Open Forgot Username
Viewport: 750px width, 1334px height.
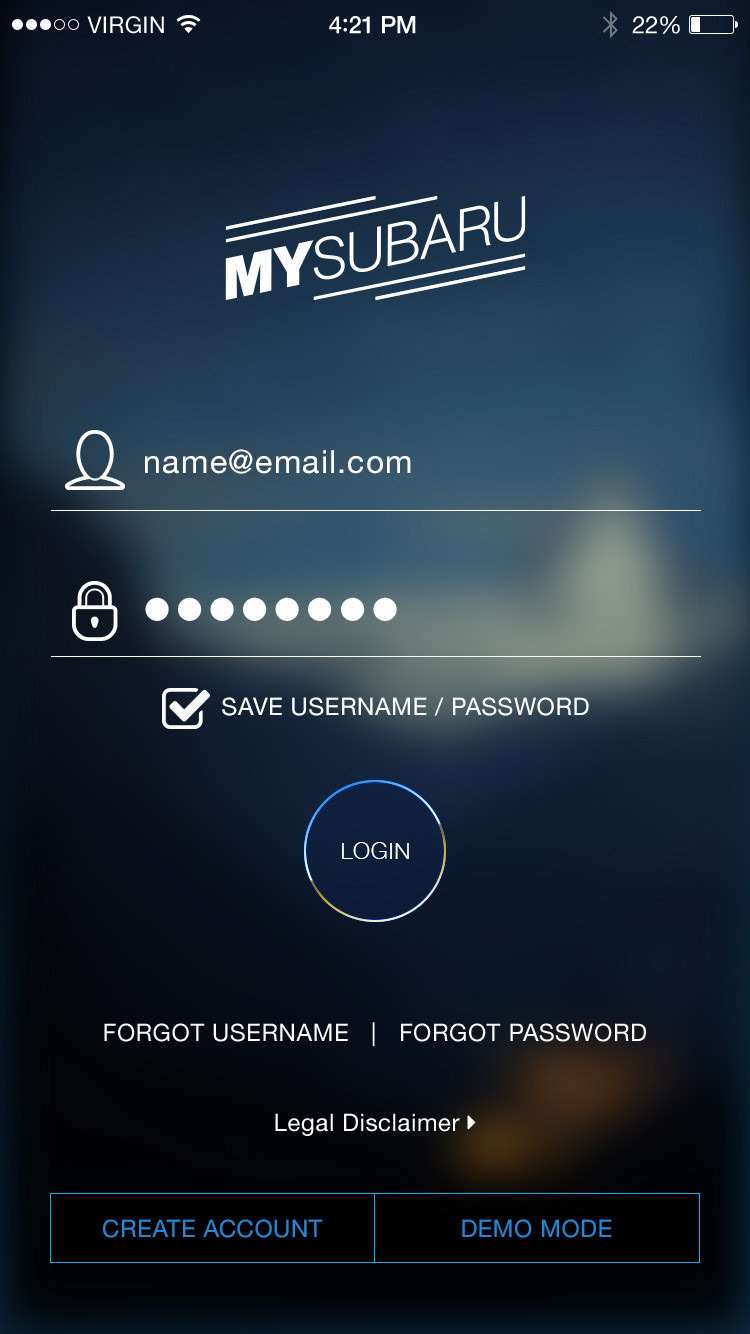pyautogui.click(x=226, y=1033)
